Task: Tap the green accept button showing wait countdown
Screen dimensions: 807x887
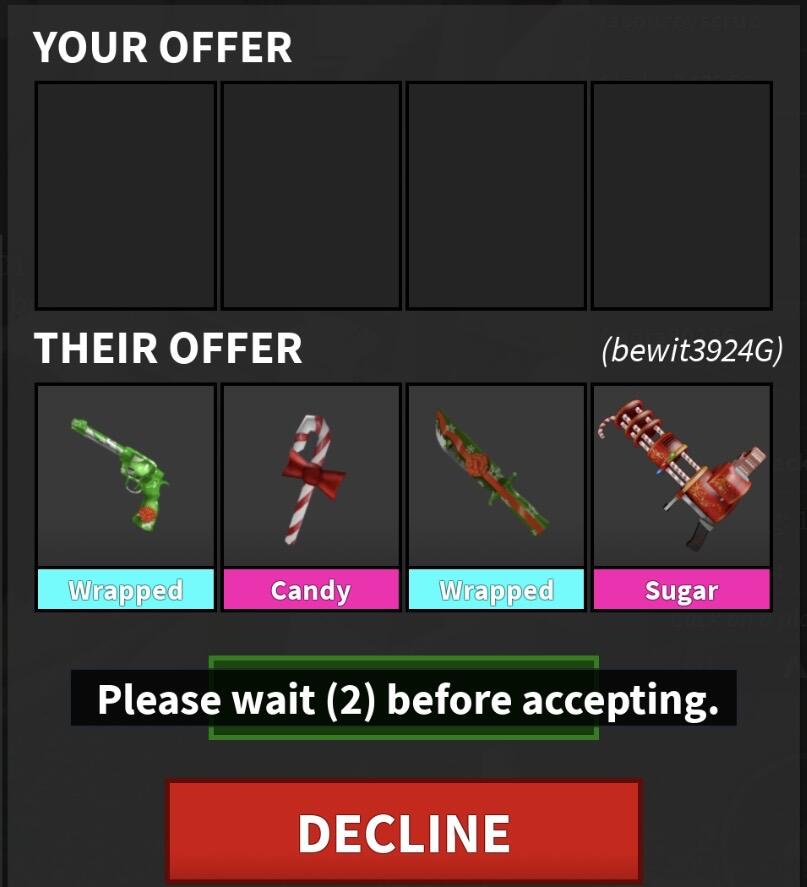Action: click(404, 697)
